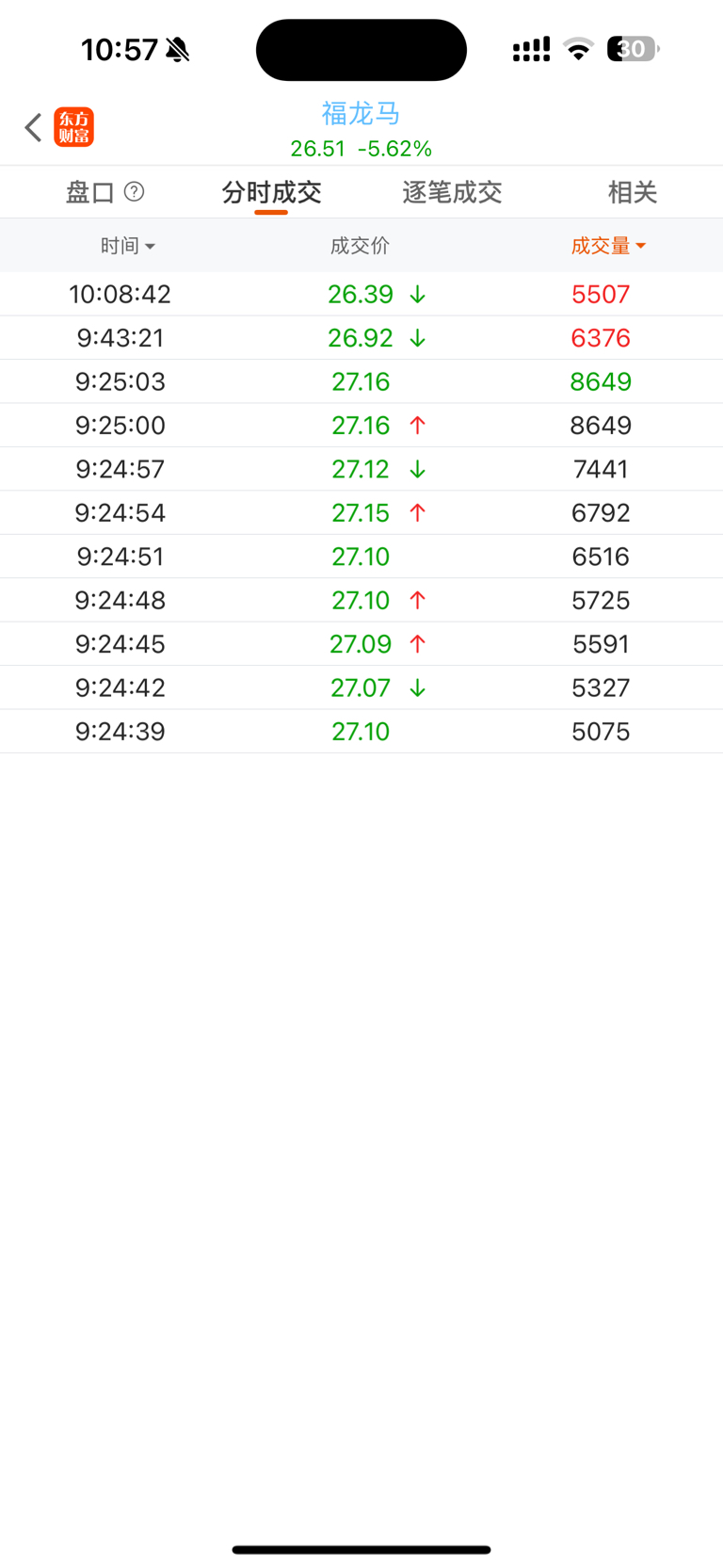Go back with the arrow icon
723x1568 pixels.
[x=34, y=127]
